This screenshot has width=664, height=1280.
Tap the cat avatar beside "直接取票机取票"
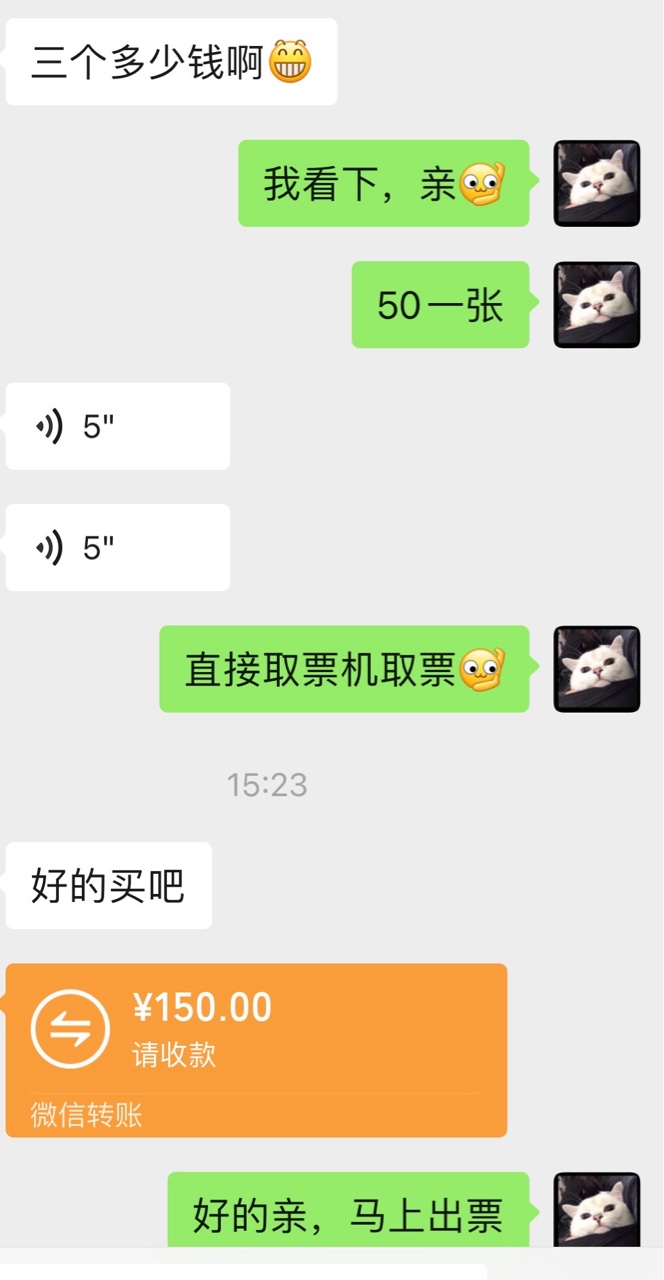tap(597, 669)
